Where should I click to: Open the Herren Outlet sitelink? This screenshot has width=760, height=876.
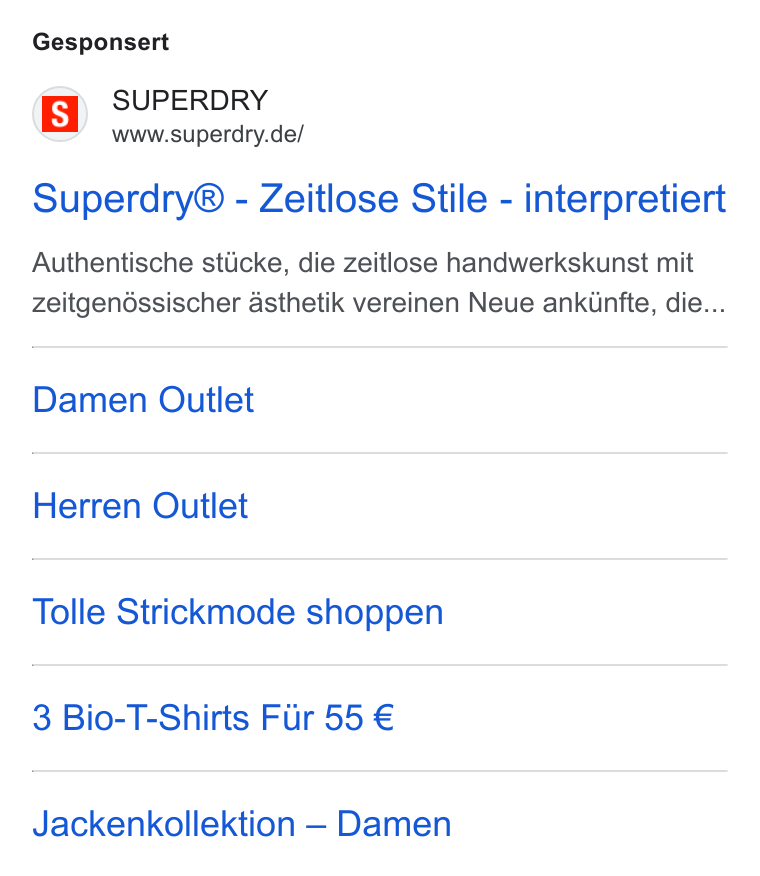140,506
